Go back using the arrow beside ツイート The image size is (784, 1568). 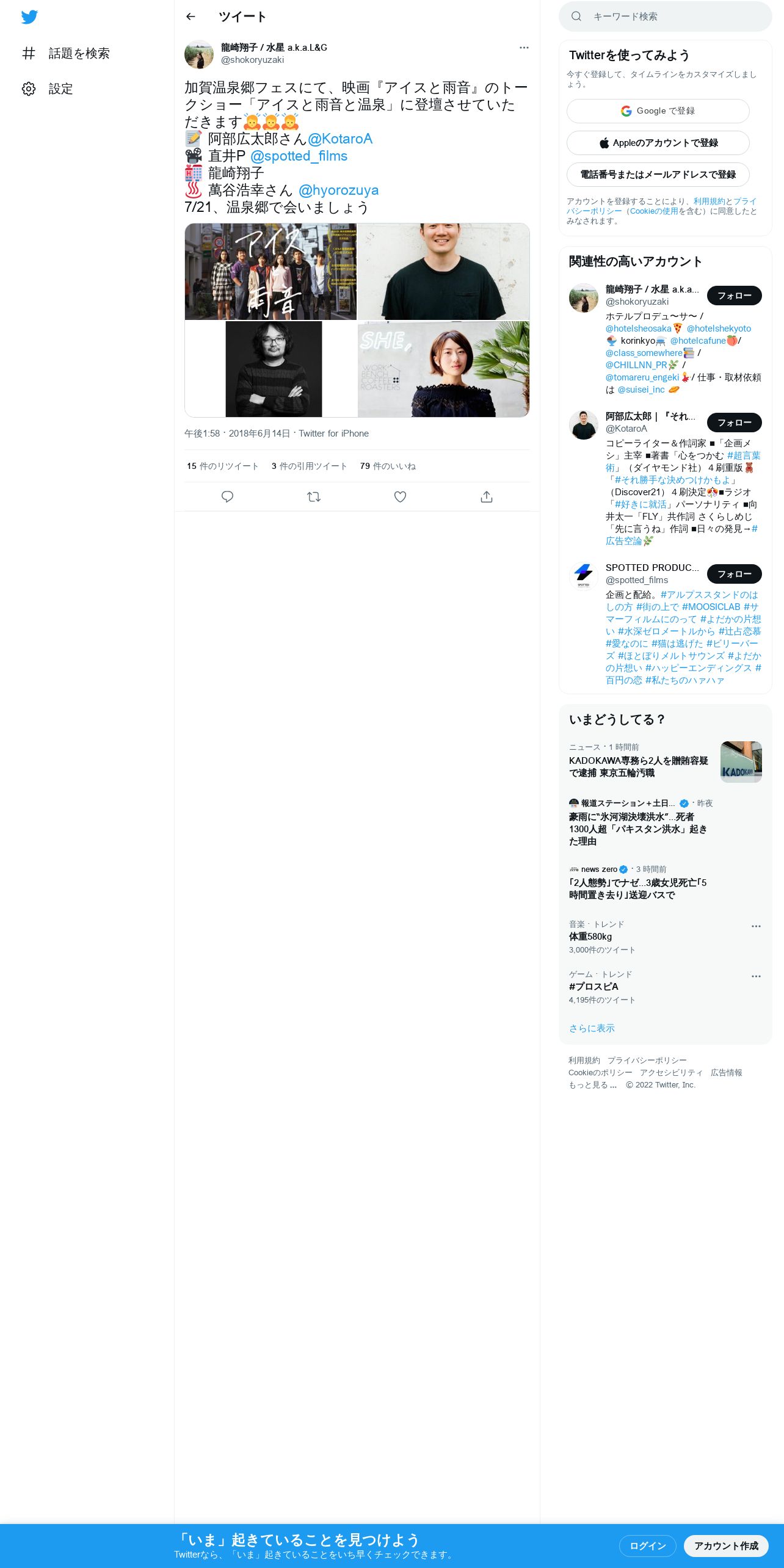point(191,16)
